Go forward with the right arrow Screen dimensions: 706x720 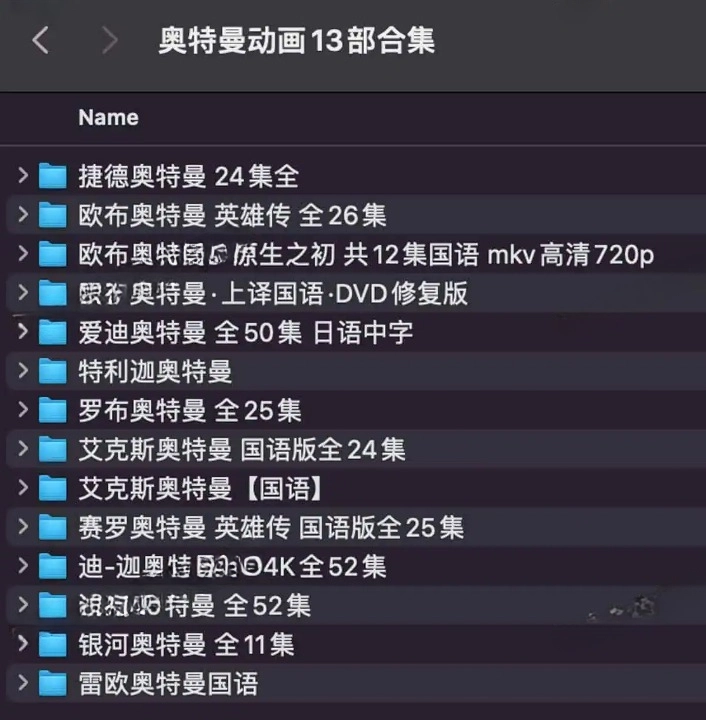109,40
